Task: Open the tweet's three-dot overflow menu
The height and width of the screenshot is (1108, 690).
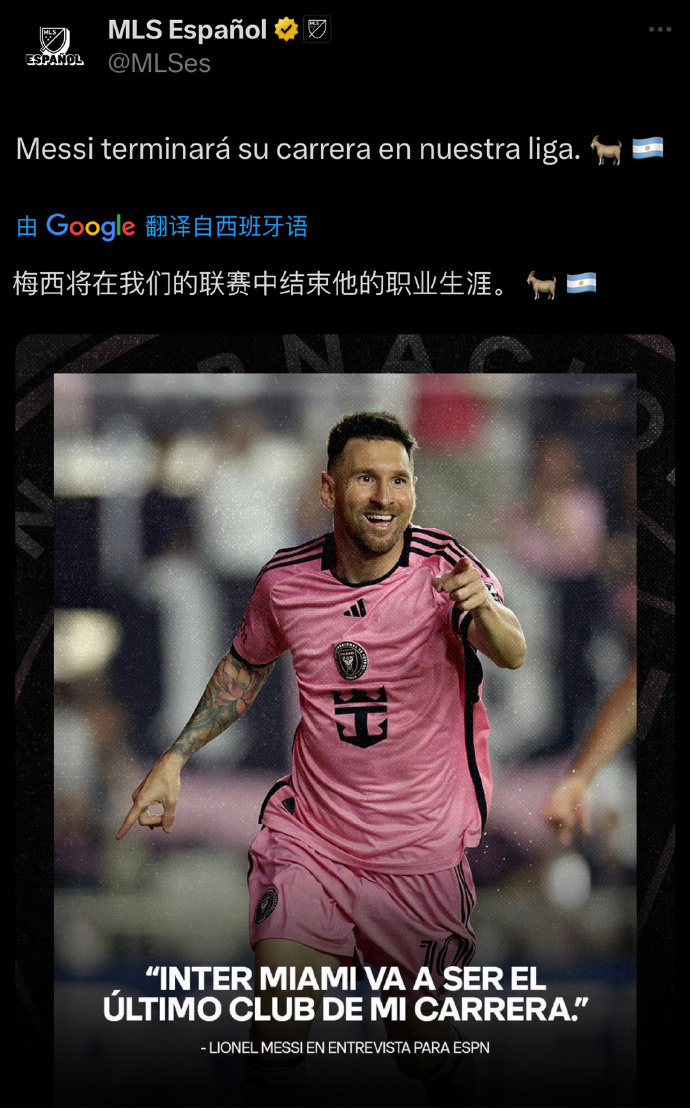Action: (x=660, y=30)
